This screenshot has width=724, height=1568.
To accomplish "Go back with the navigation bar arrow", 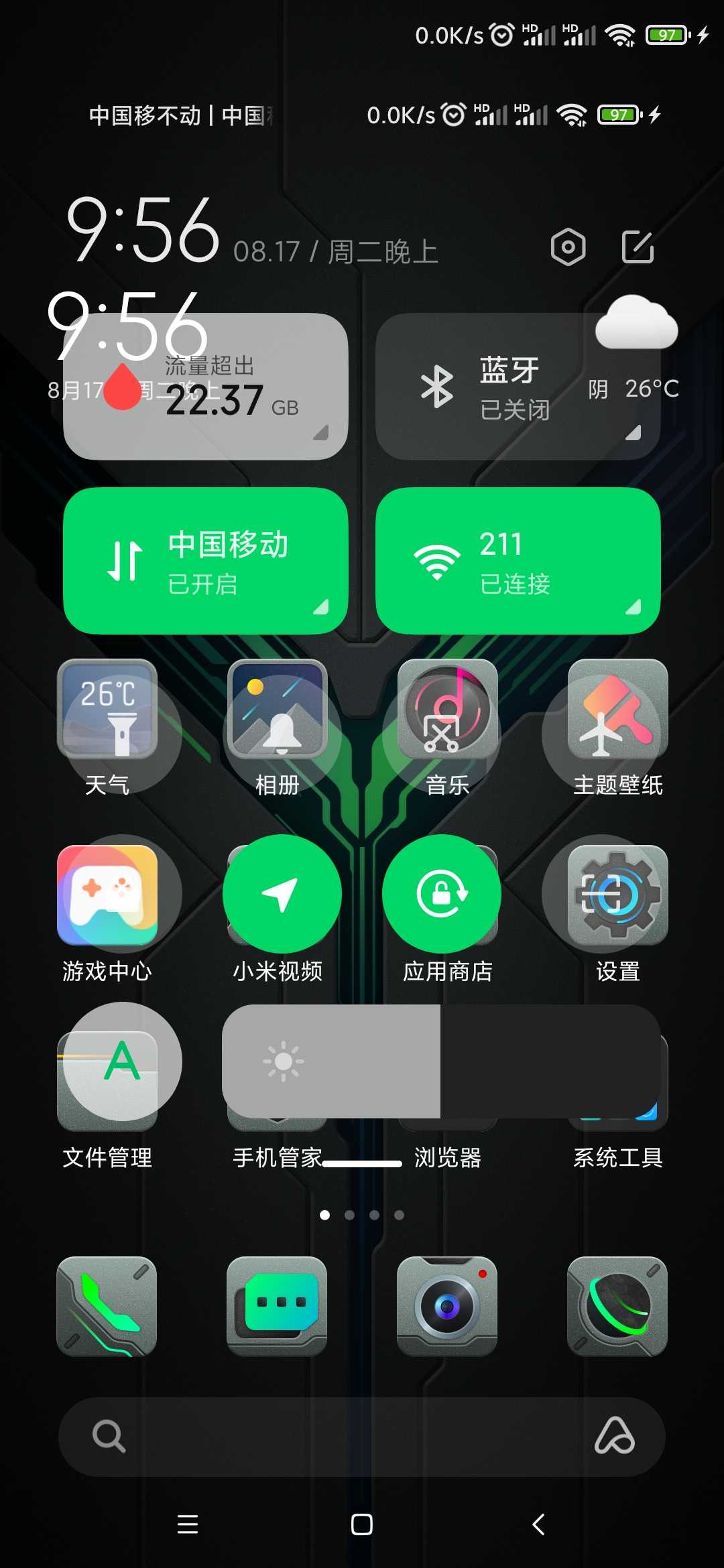I will pos(538,1524).
